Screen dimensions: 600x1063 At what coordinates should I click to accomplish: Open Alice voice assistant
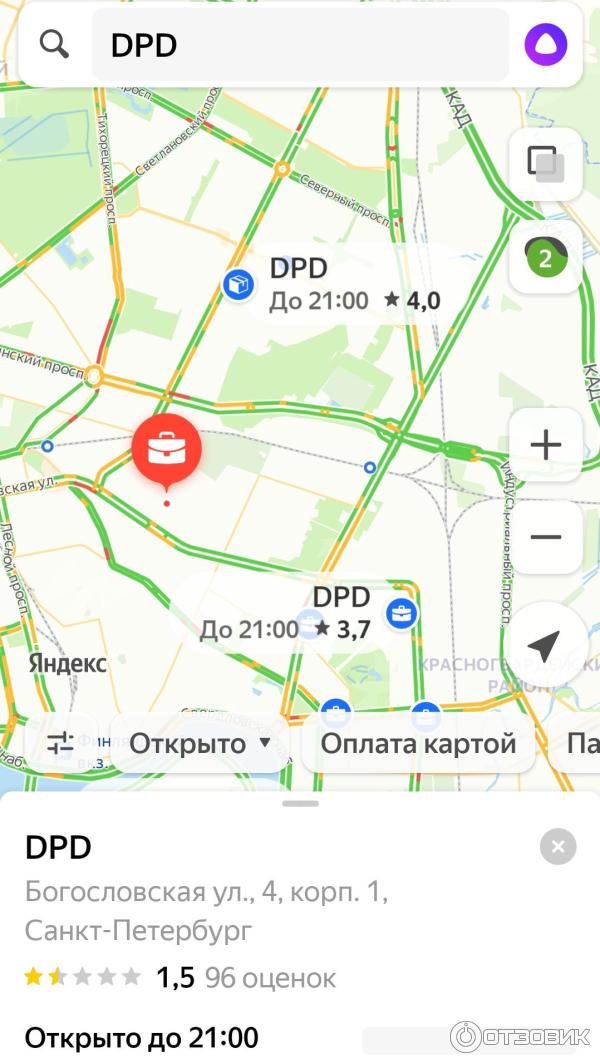pos(546,45)
